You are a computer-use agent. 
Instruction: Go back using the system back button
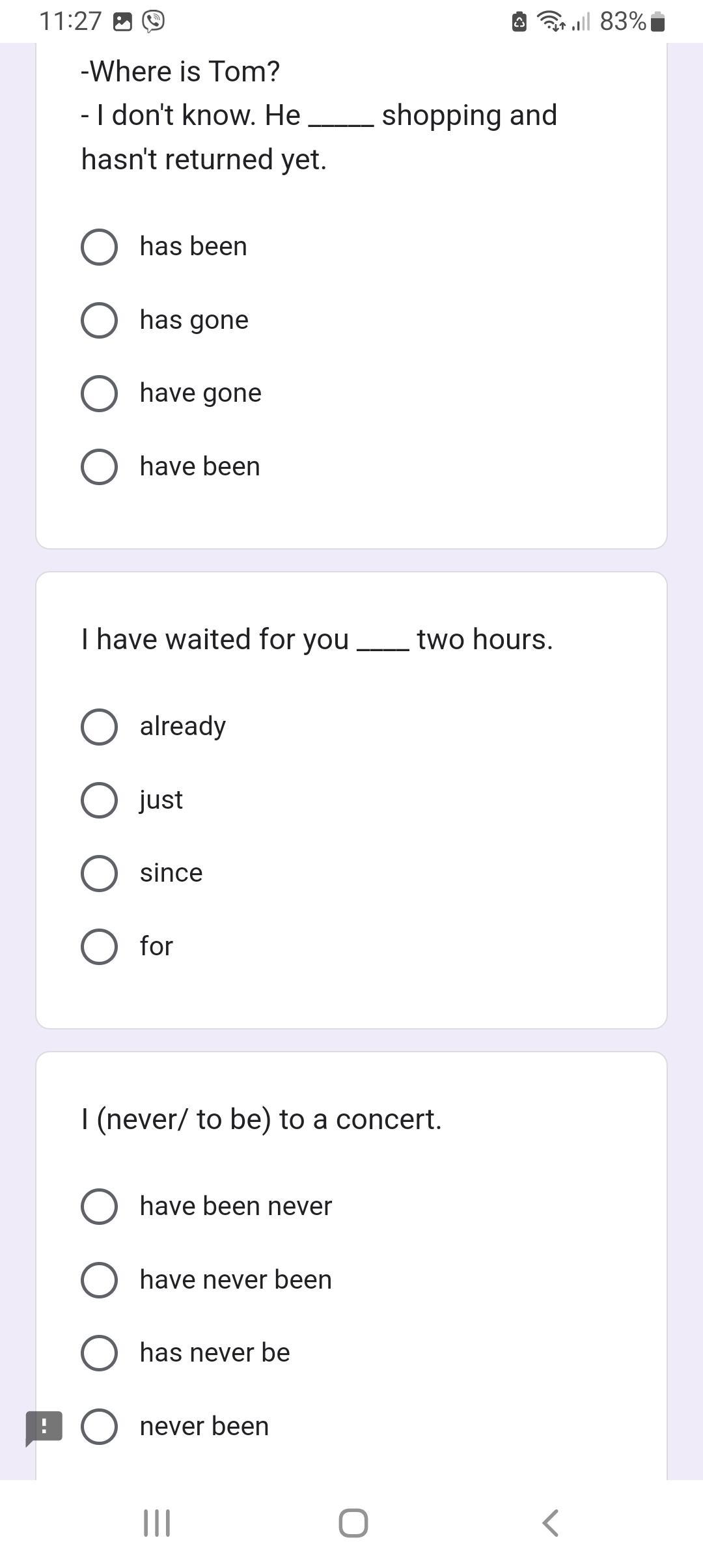(x=550, y=1523)
